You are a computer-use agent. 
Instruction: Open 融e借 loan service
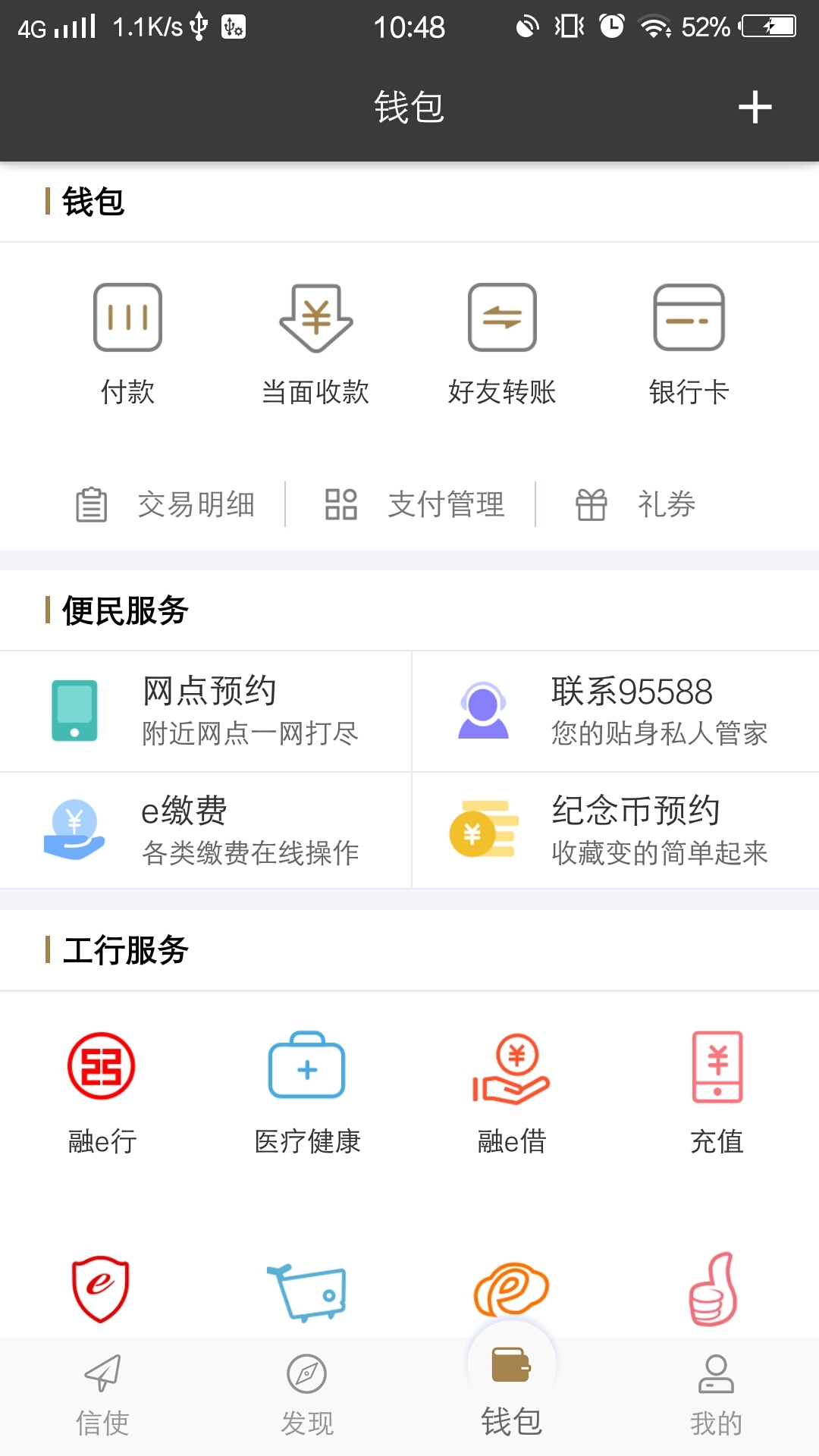point(512,1090)
